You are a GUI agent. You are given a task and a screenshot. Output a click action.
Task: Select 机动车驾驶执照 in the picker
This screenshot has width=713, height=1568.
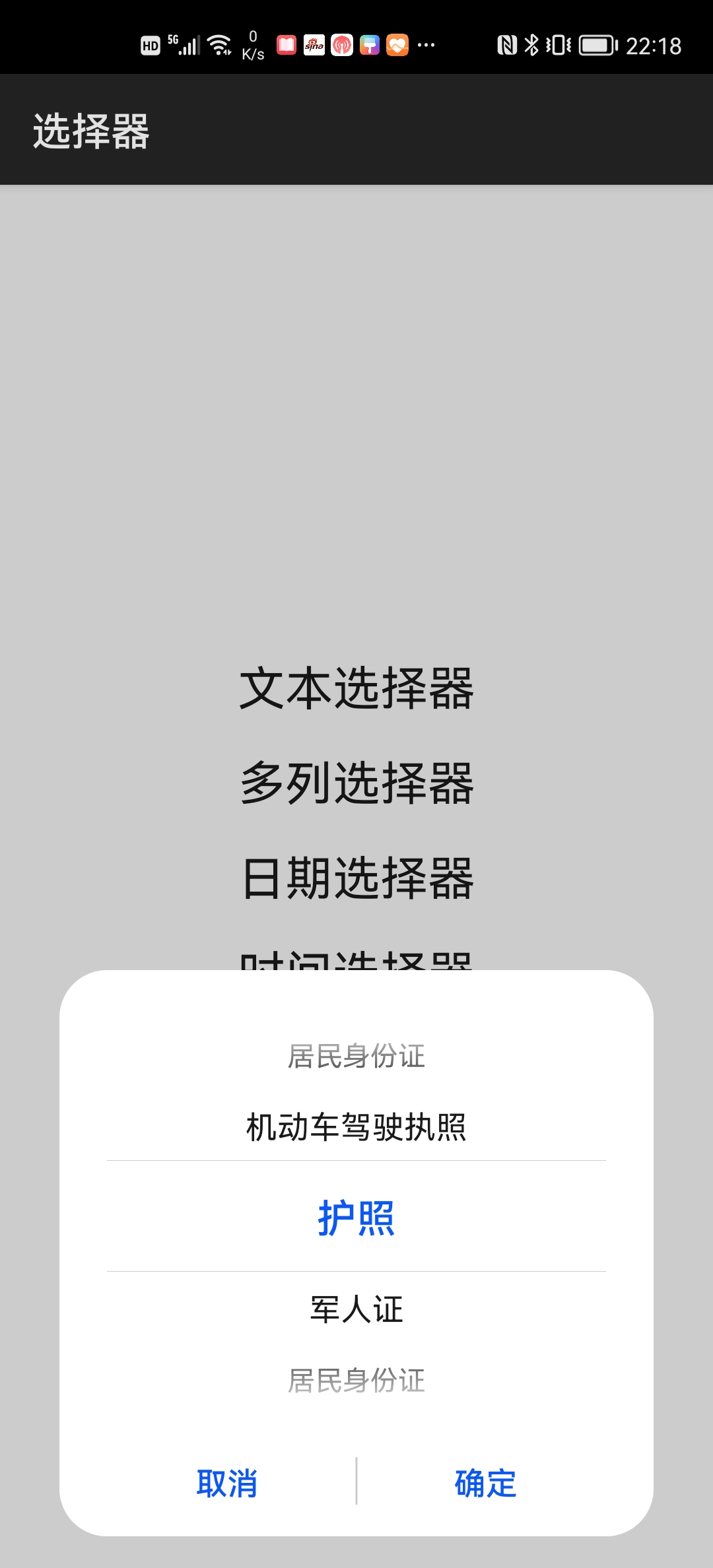pos(356,1127)
